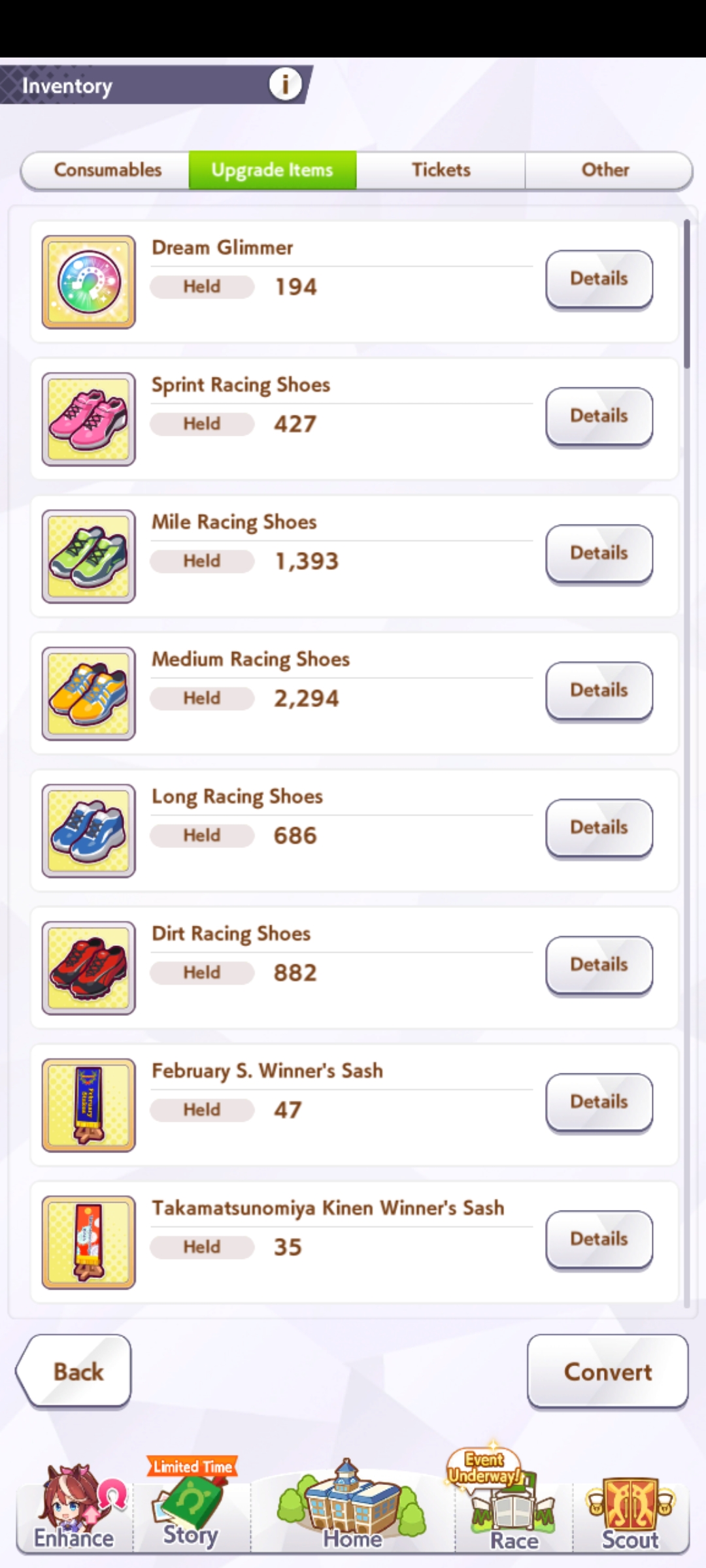
Task: Open the Story section
Action: pyautogui.click(x=190, y=1512)
